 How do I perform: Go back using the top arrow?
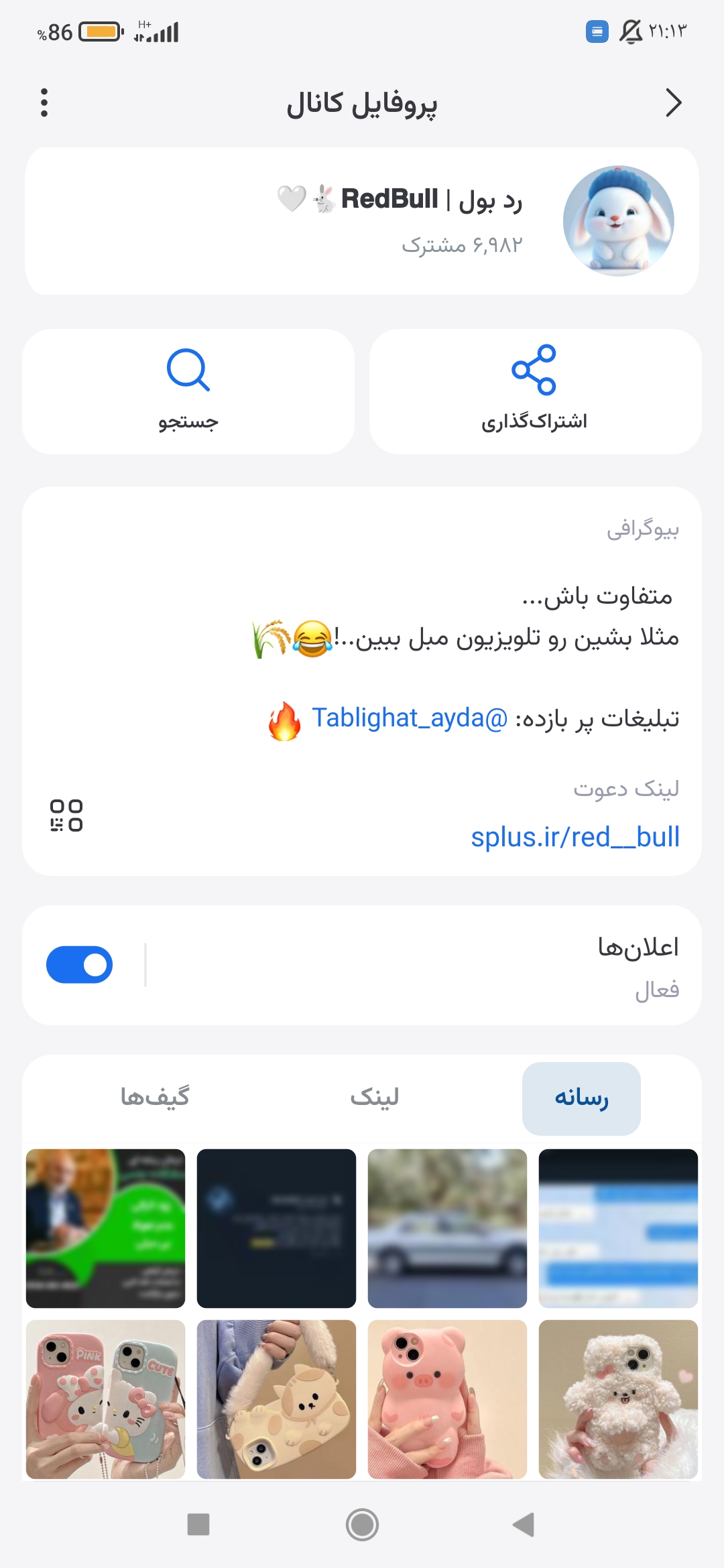coord(673,103)
